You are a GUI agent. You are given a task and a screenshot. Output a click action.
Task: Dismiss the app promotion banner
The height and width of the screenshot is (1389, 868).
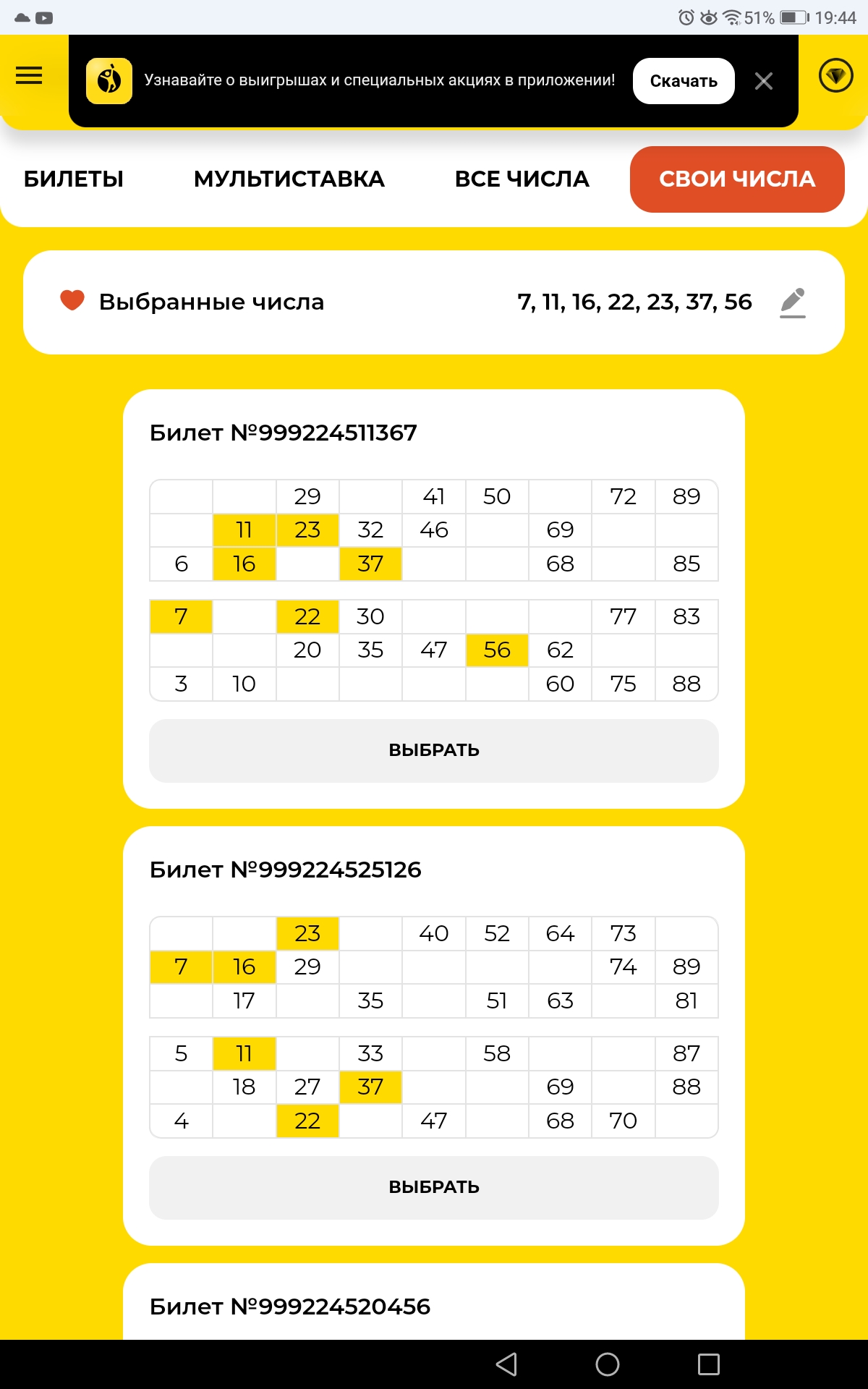[763, 81]
